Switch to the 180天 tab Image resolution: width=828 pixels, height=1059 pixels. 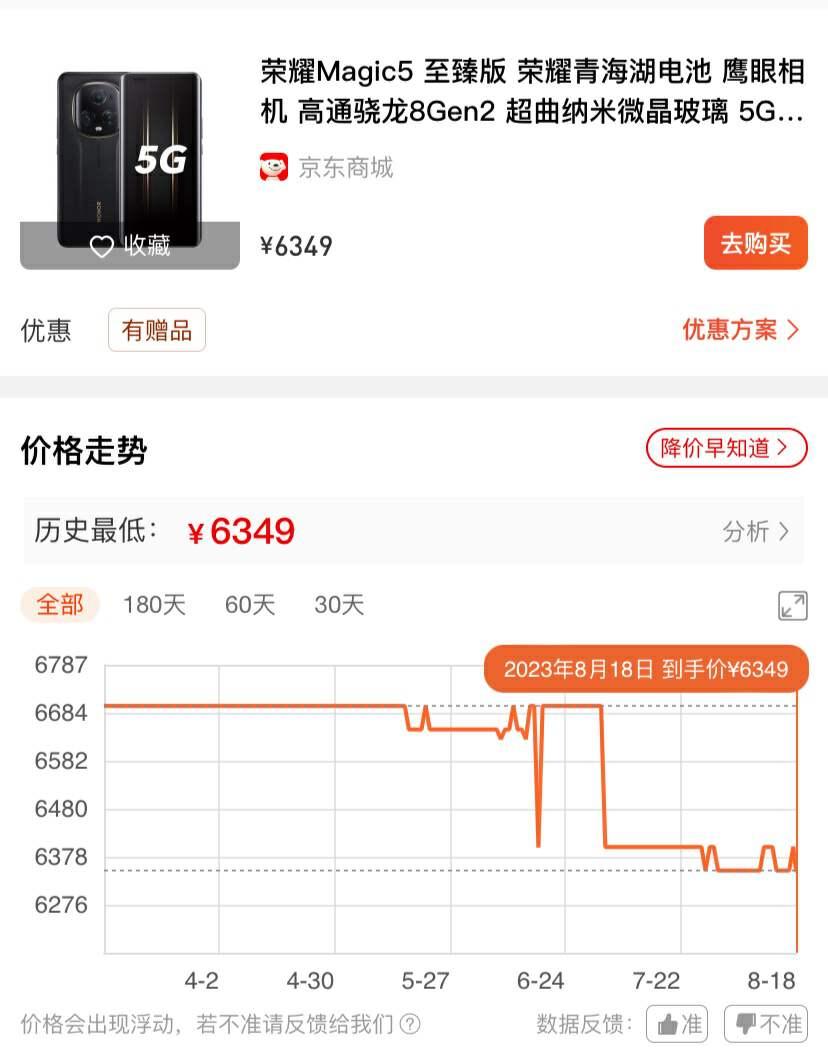click(x=153, y=605)
